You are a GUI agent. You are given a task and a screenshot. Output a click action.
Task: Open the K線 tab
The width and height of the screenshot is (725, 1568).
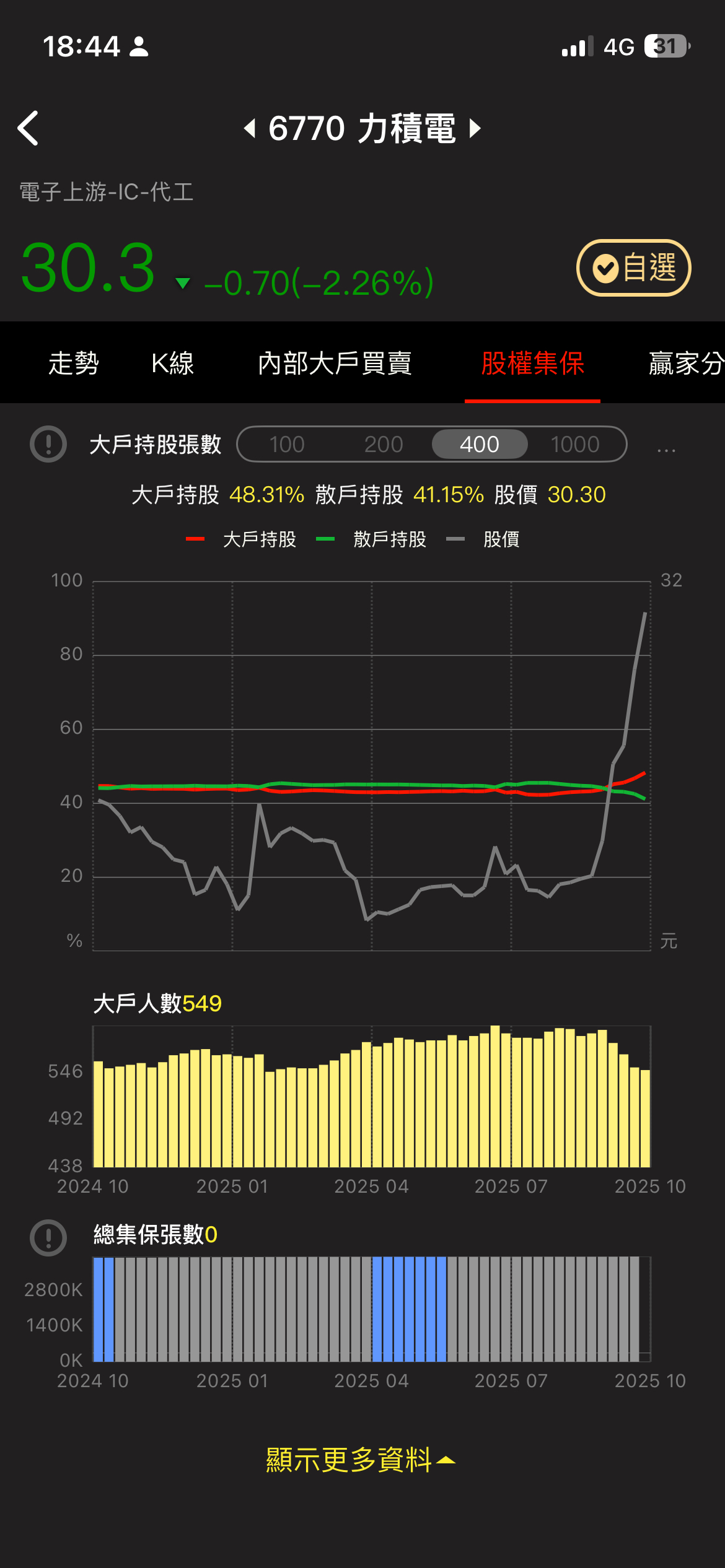pos(173,364)
